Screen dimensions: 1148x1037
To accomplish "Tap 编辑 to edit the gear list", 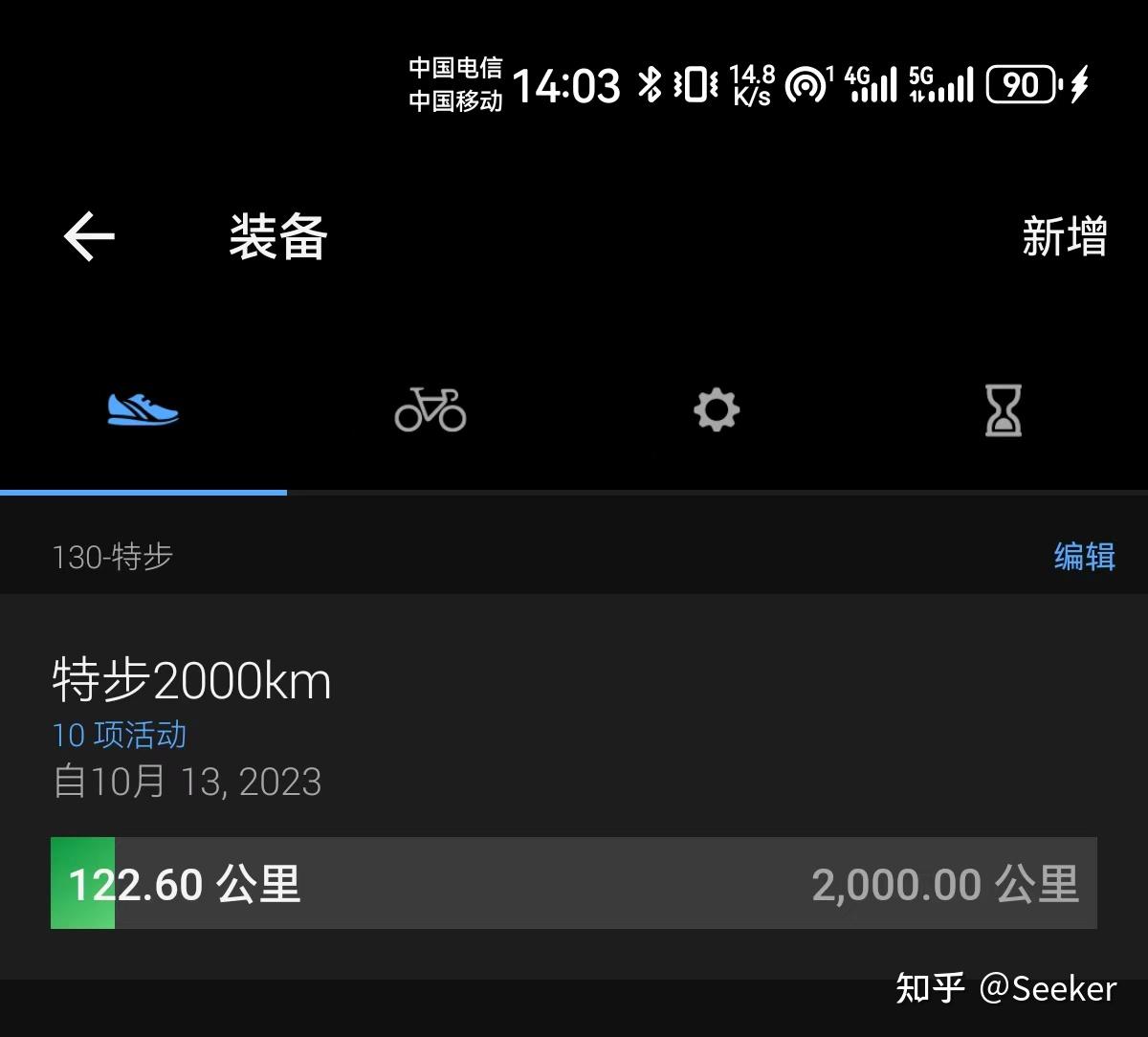I will (x=1084, y=556).
